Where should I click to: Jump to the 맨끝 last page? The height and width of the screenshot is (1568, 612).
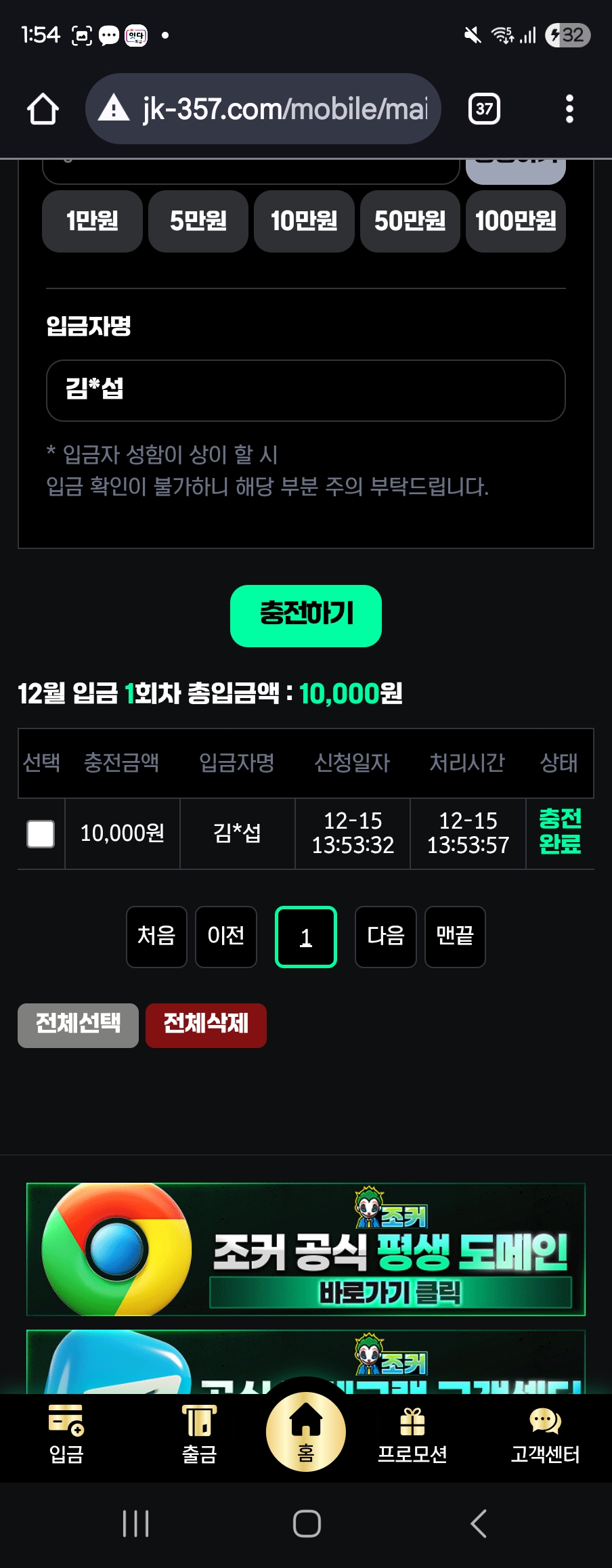[455, 936]
